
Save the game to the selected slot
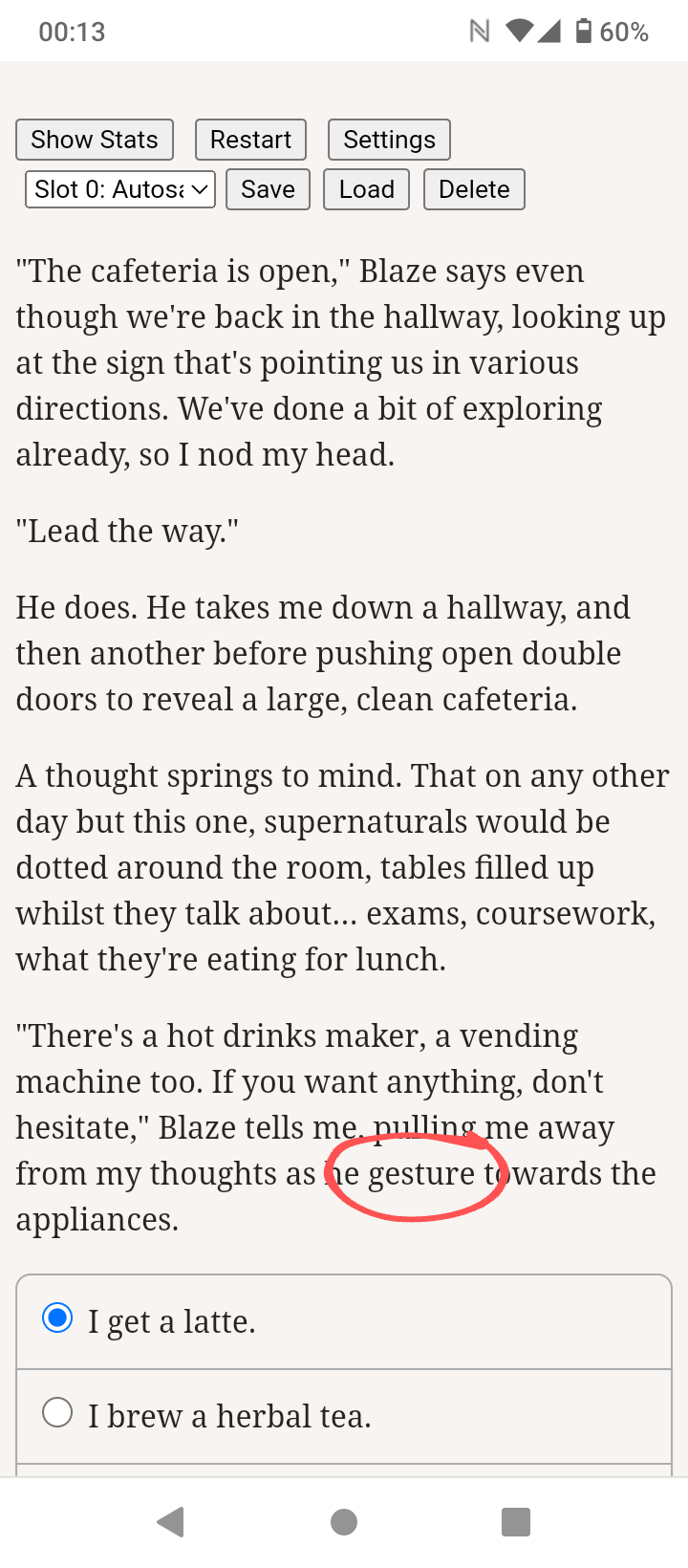tap(268, 189)
